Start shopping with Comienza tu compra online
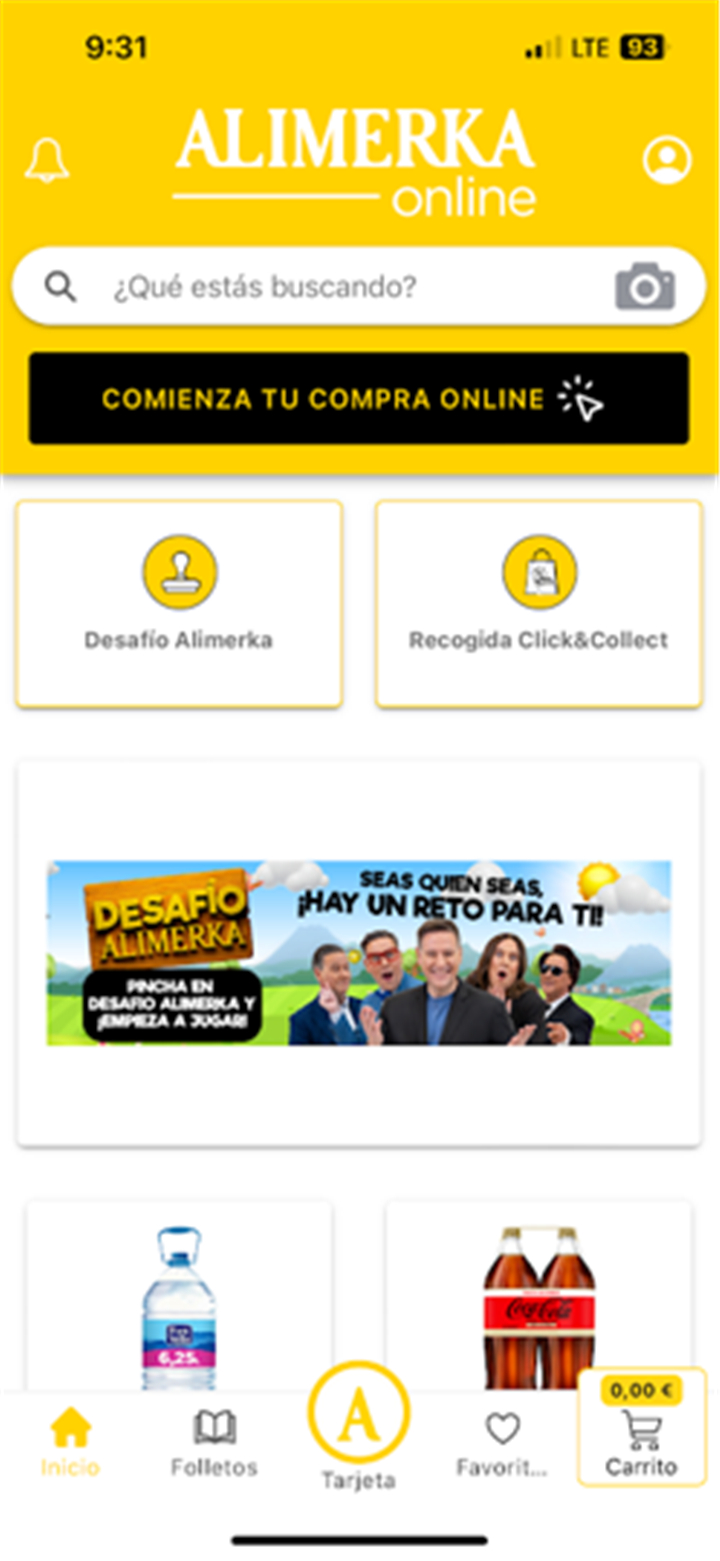 tap(358, 399)
